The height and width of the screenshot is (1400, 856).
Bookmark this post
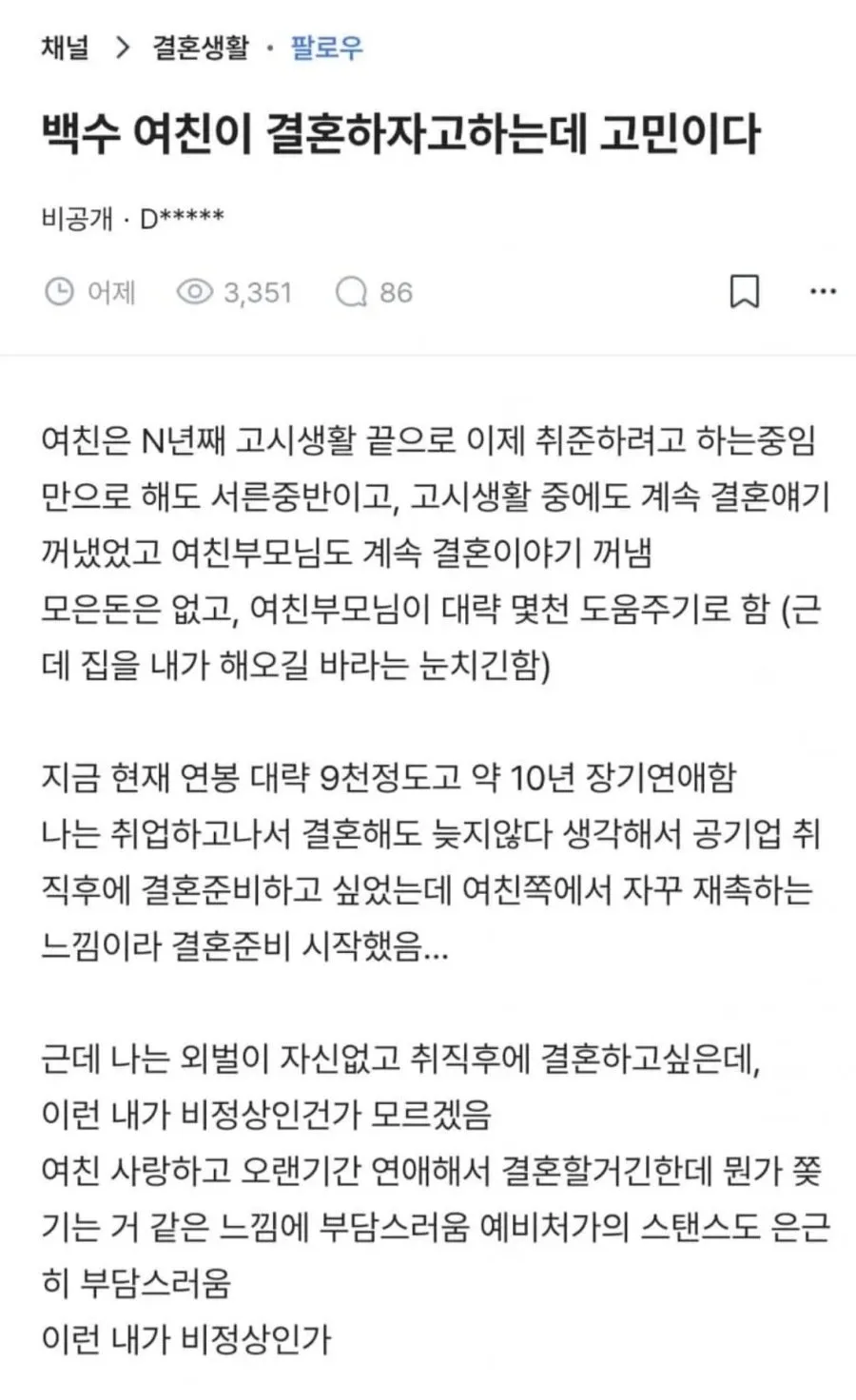click(x=744, y=292)
